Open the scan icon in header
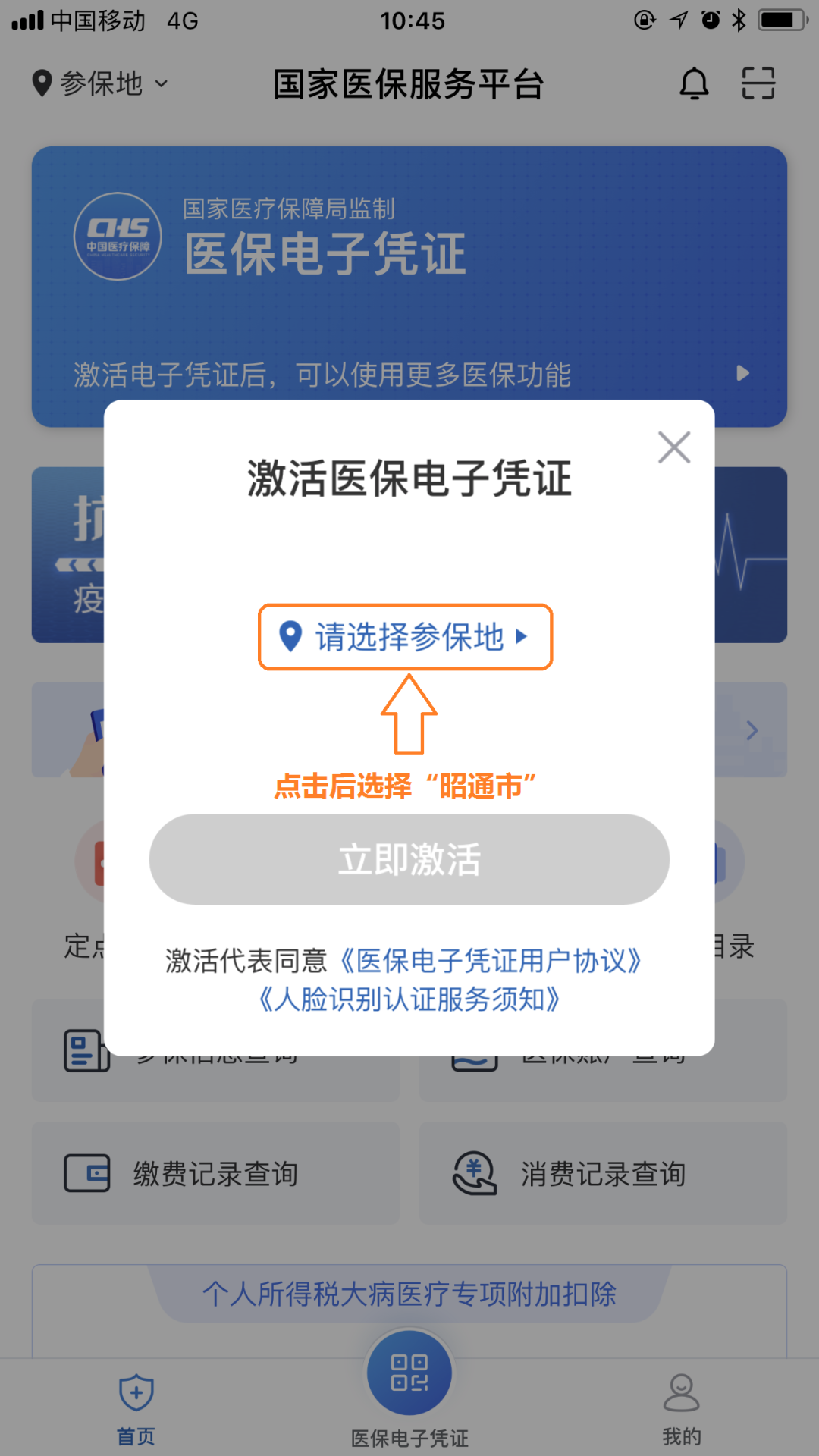This screenshot has height=1456, width=819. (x=758, y=83)
